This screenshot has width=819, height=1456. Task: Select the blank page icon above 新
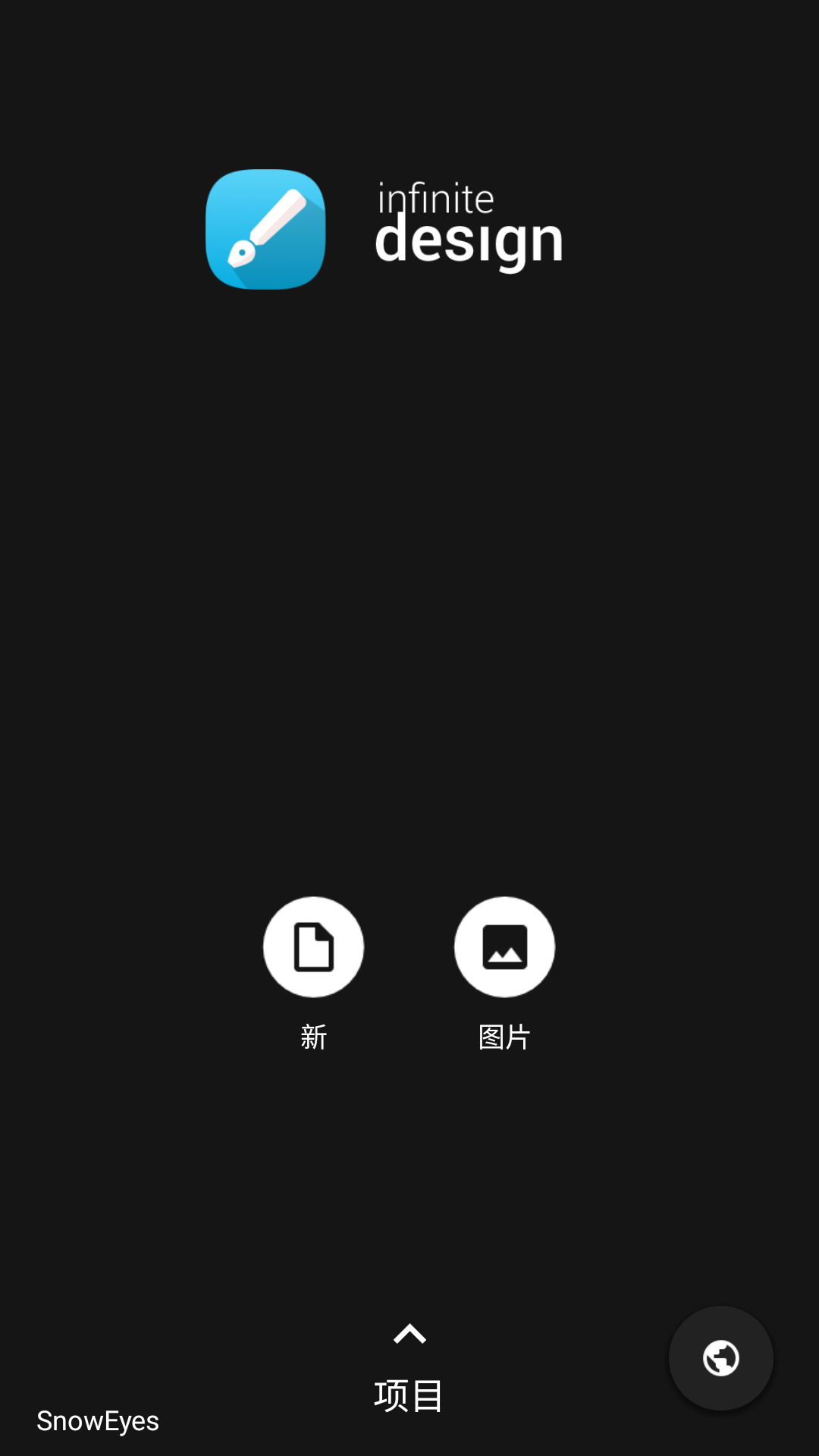(x=313, y=946)
